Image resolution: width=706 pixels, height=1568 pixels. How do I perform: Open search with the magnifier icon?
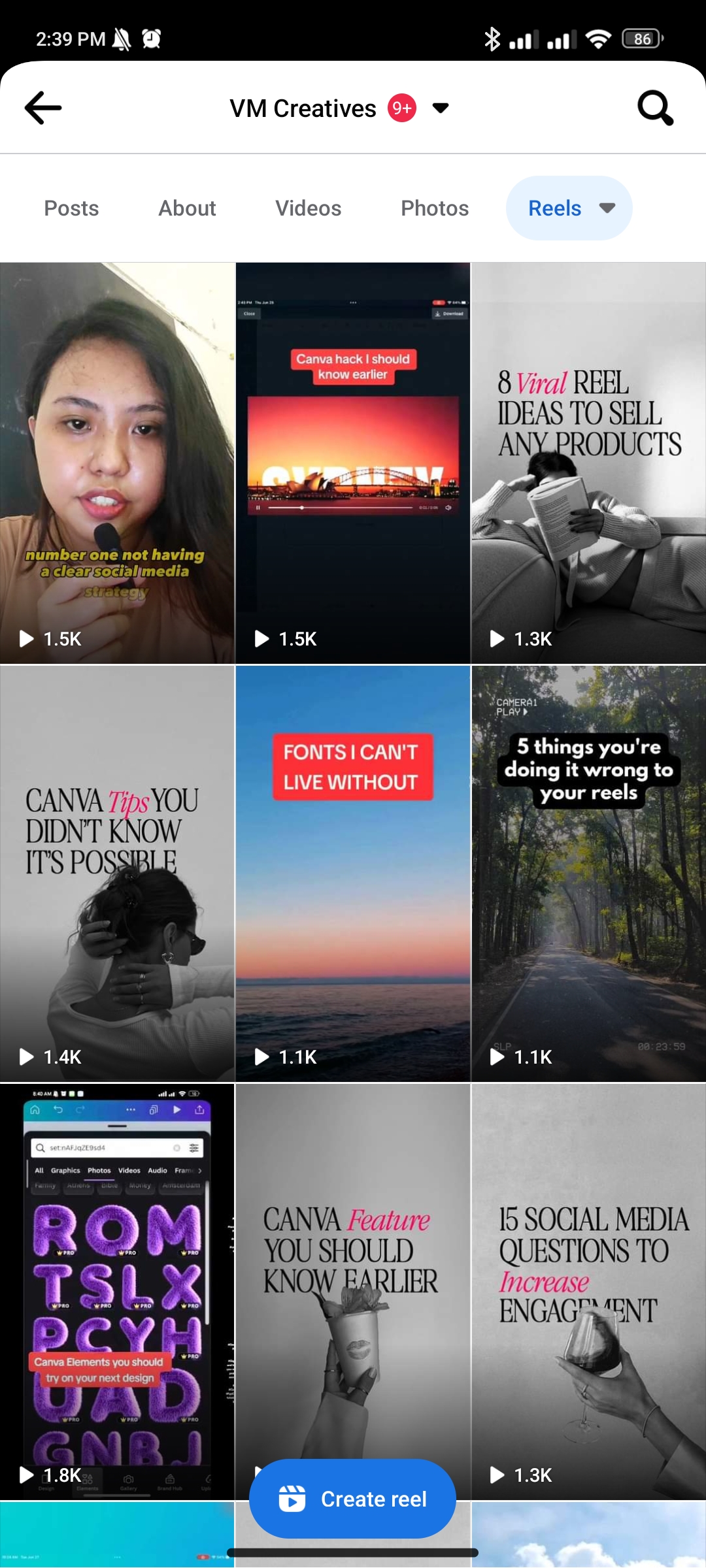tap(655, 108)
